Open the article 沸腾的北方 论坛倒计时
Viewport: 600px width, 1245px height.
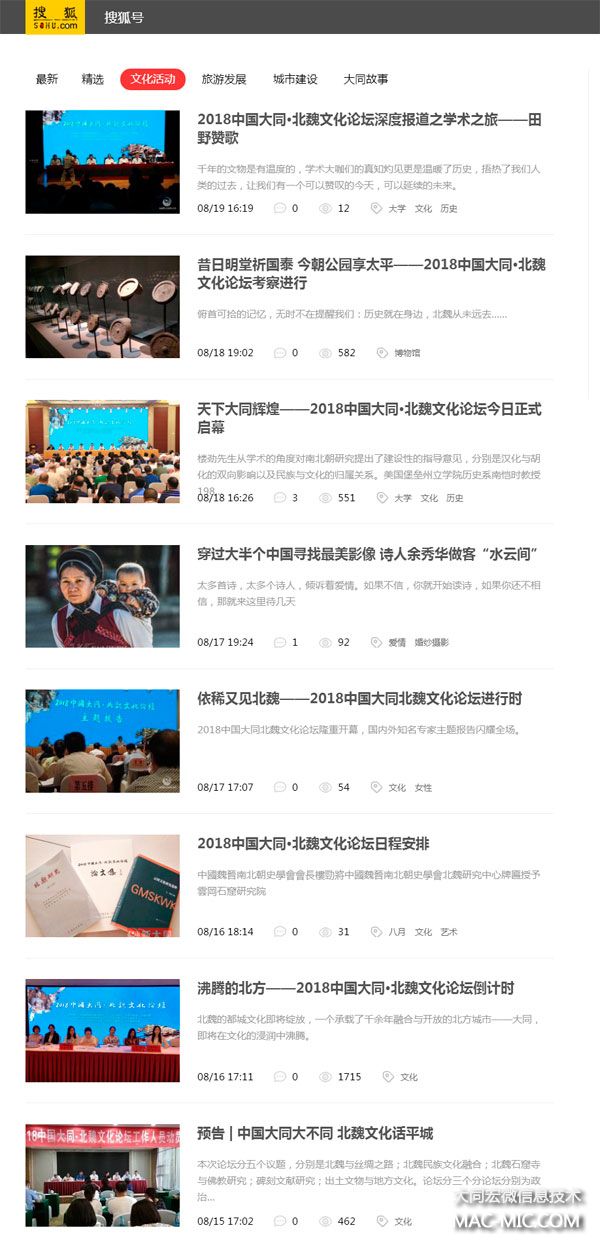[x=355, y=988]
